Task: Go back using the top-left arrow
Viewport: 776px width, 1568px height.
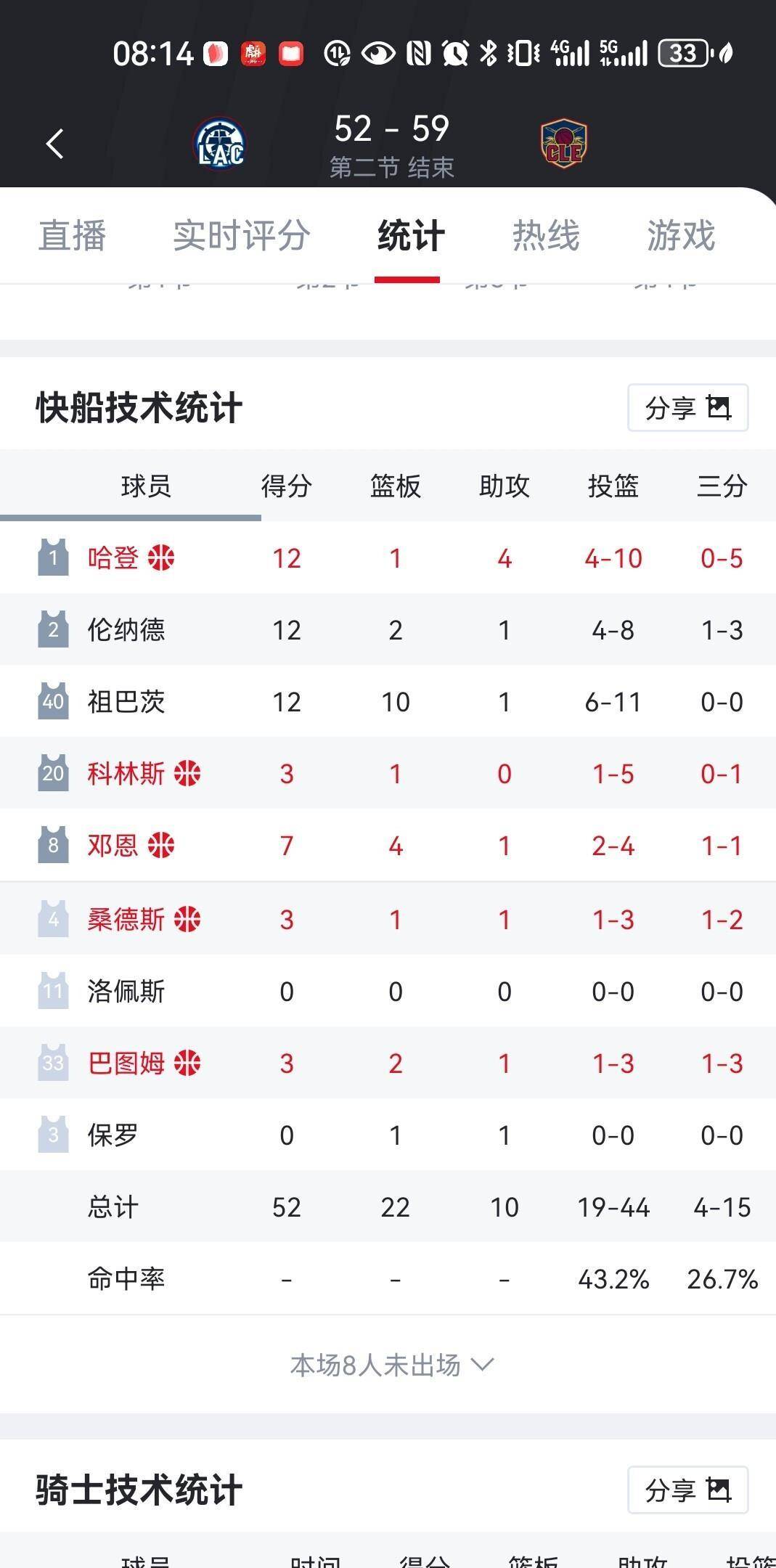Action: click(54, 144)
